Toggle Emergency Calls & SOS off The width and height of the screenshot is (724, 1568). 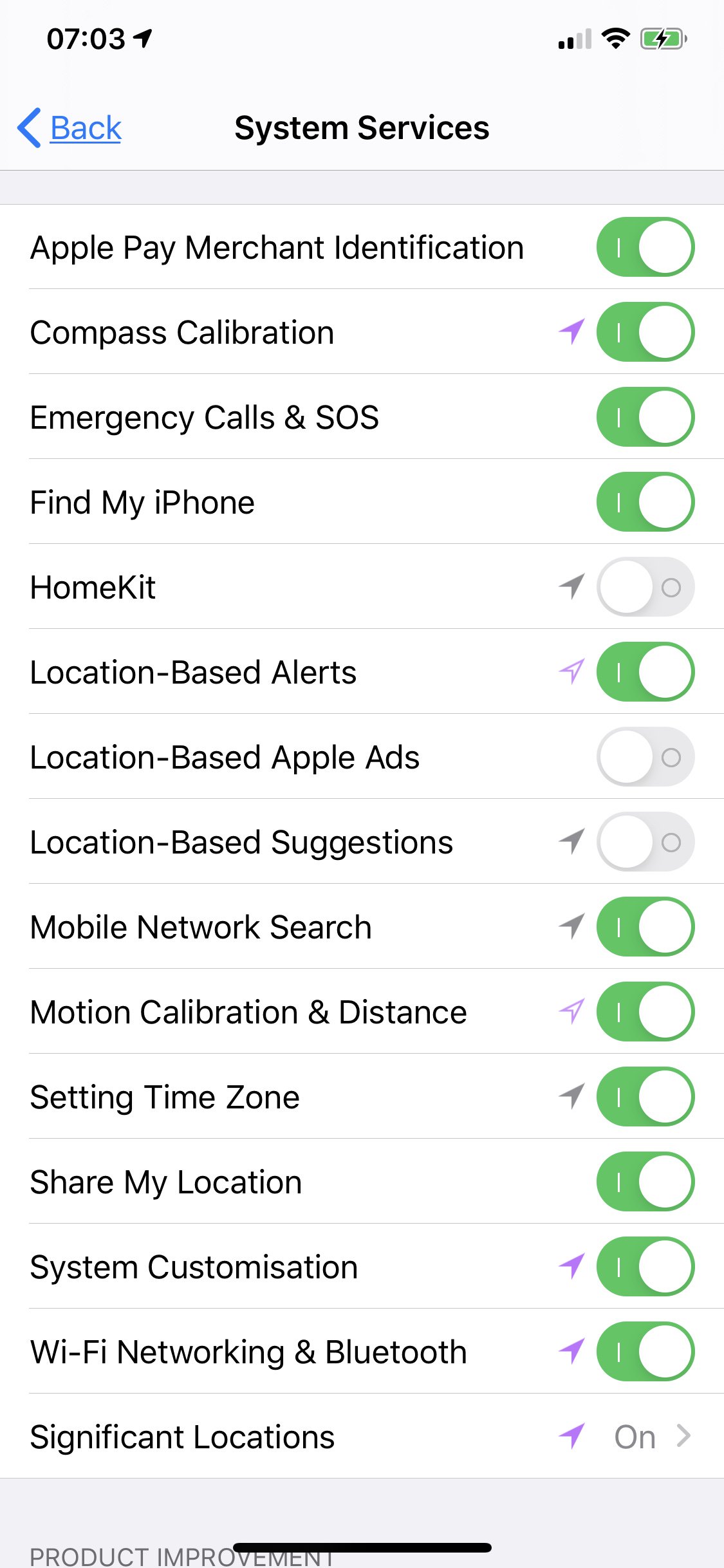645,417
